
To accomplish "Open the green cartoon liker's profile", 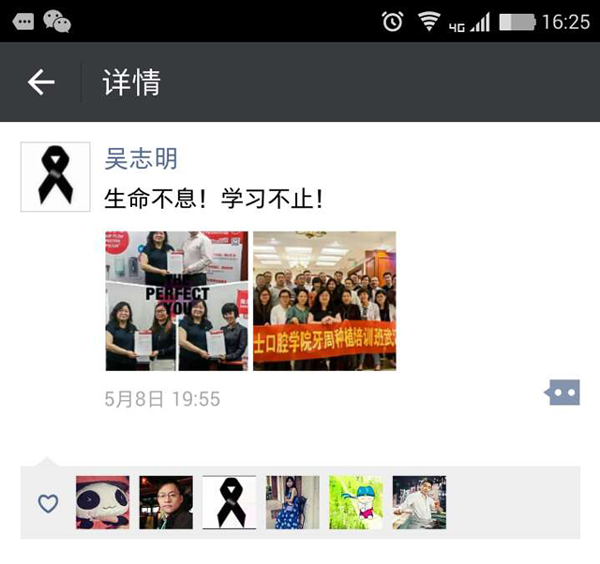I will pyautogui.click(x=356, y=502).
